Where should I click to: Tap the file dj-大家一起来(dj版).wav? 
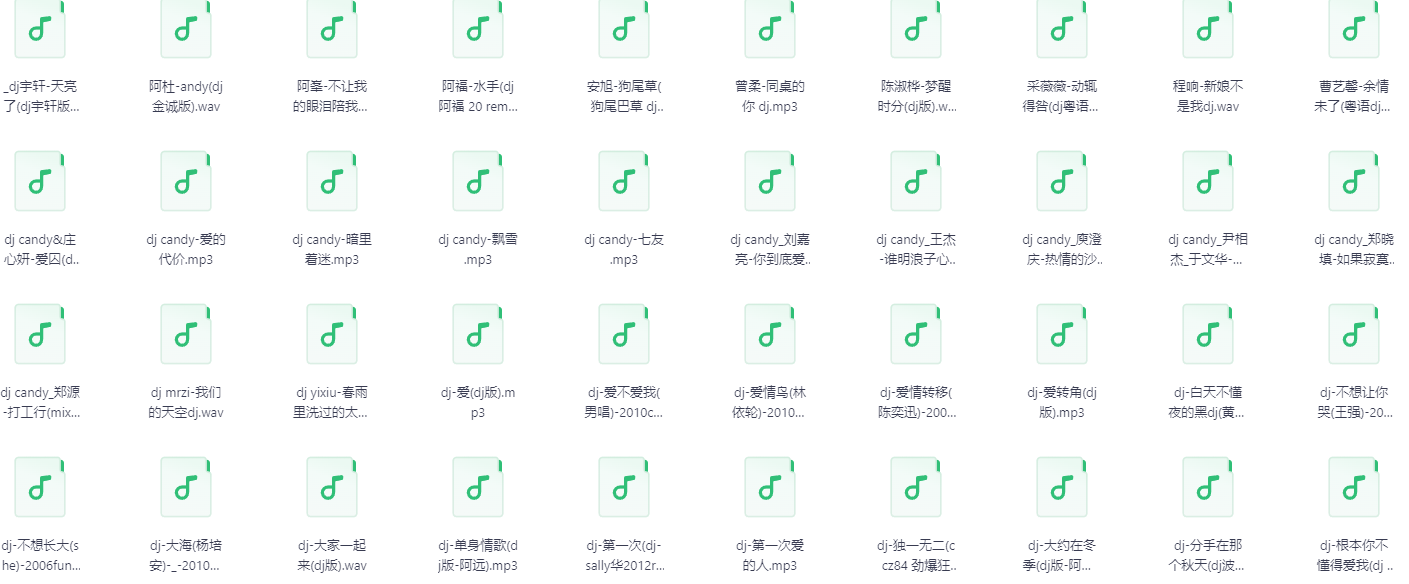[332, 488]
